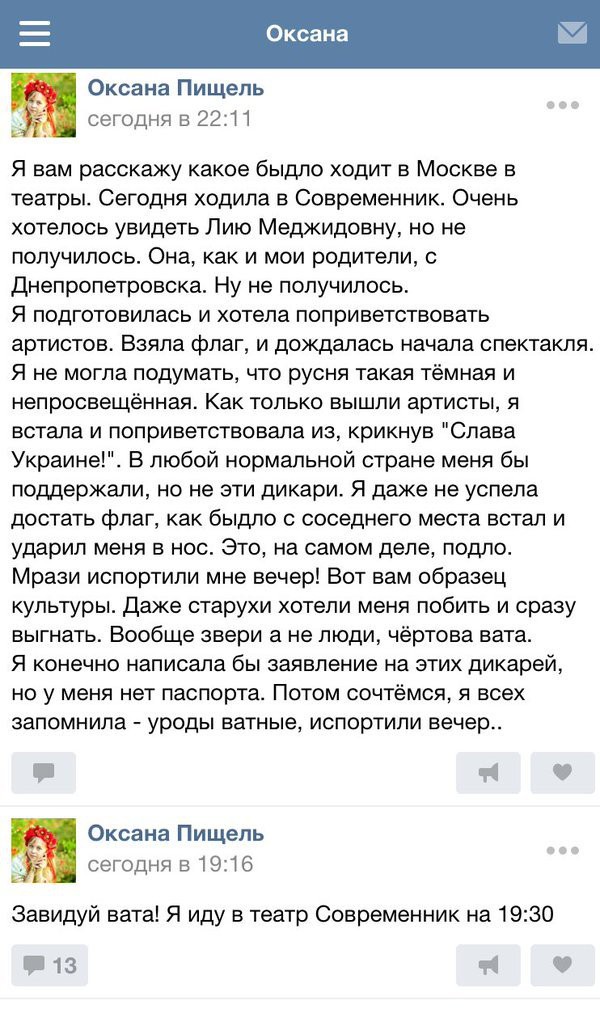View the 13 comments on 19:16 post

click(x=49, y=965)
